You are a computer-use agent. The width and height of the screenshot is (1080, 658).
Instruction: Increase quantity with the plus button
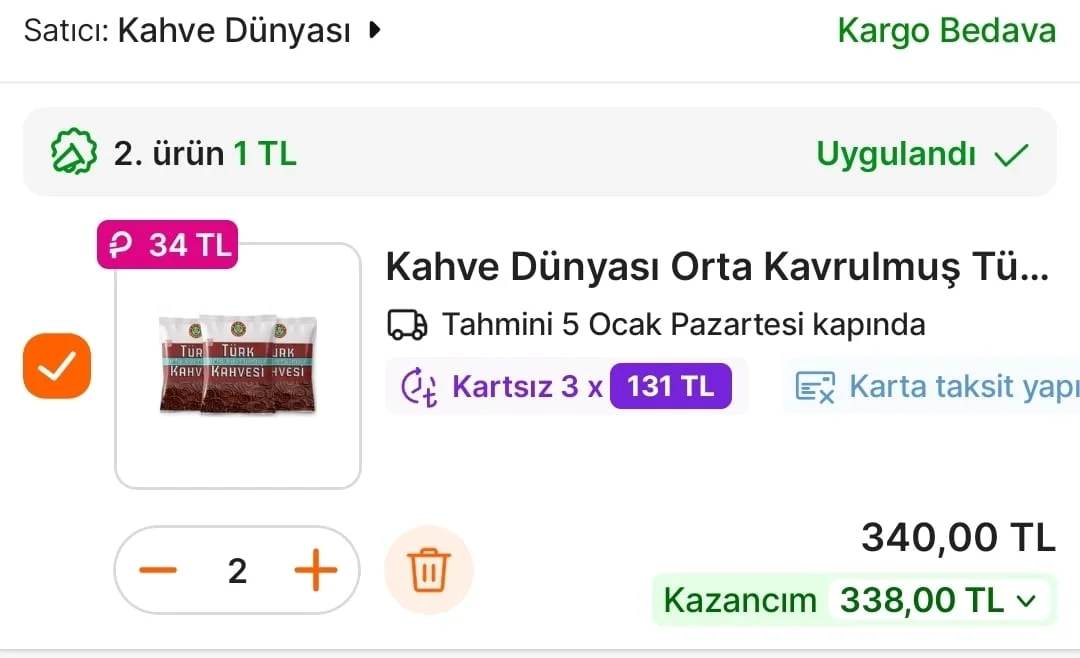pyautogui.click(x=315, y=571)
